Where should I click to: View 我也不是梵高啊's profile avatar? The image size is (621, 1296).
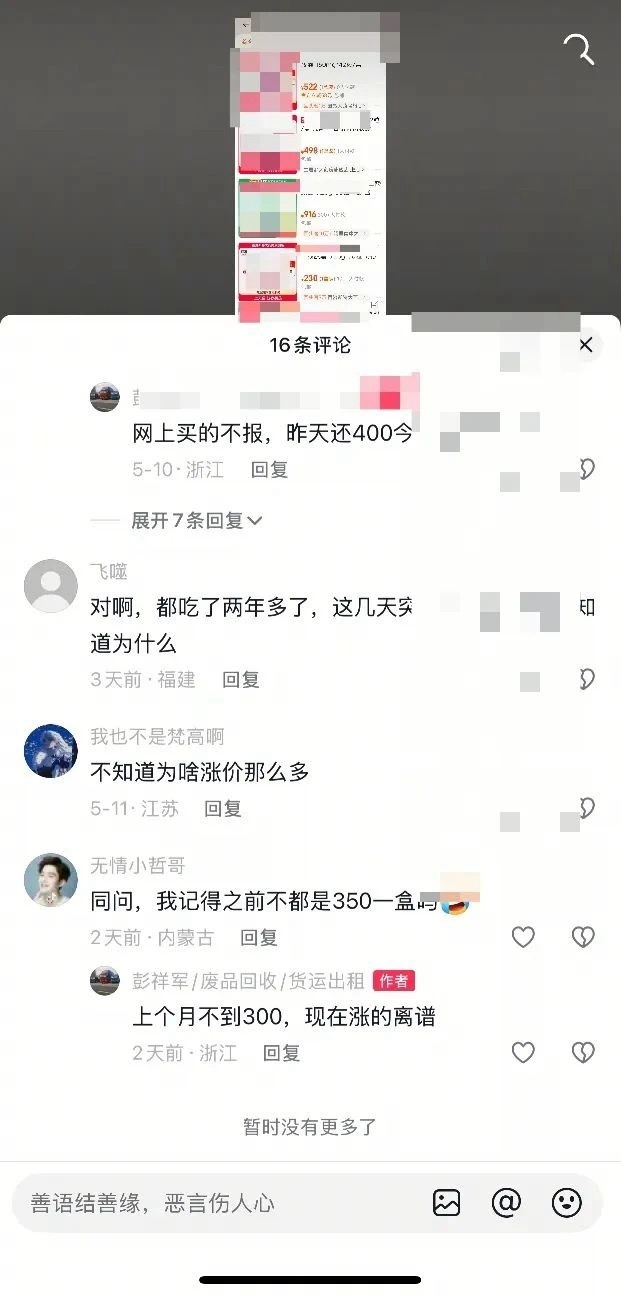click(50, 751)
